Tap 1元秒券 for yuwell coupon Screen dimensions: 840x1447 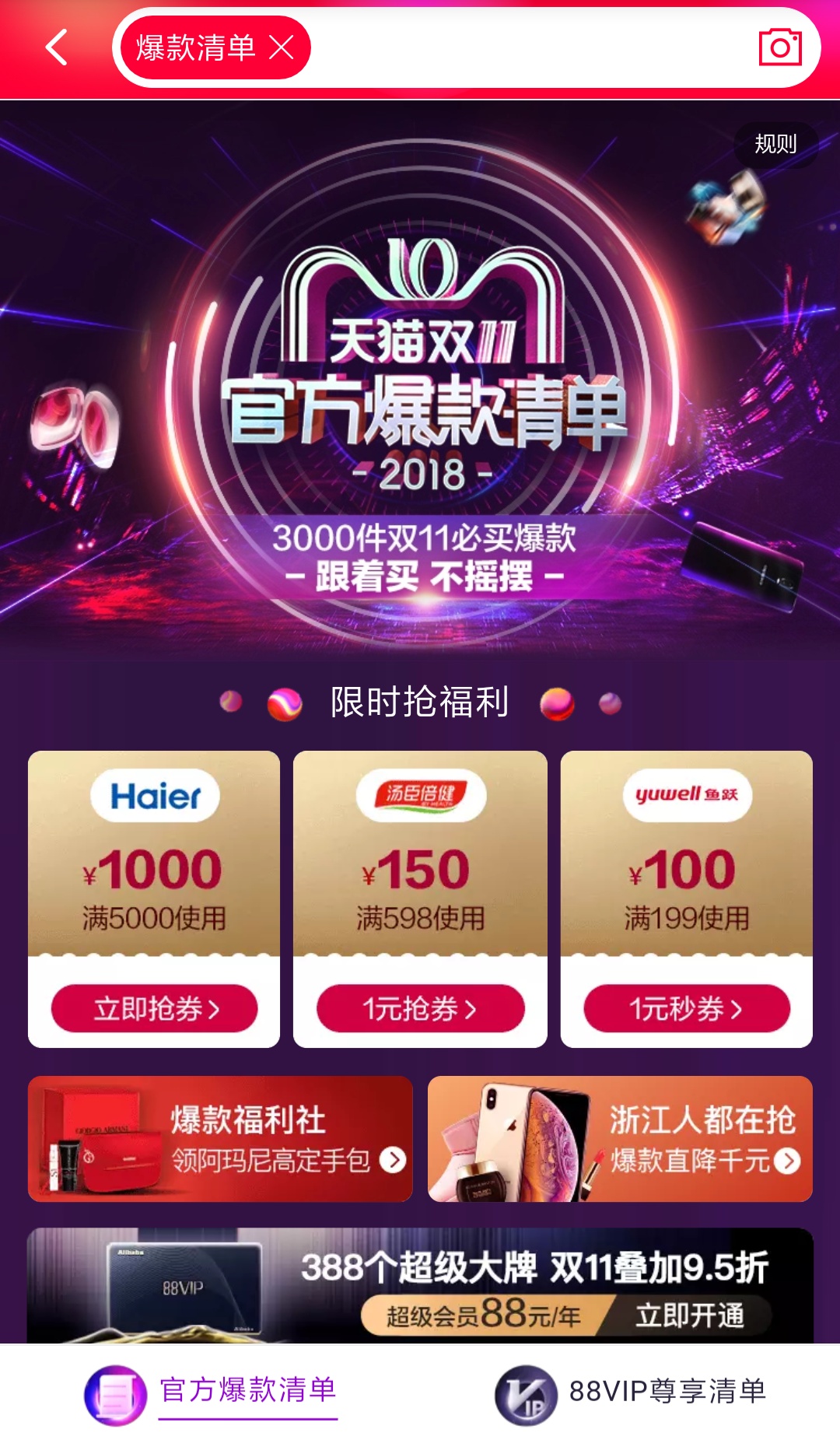[x=686, y=1008]
